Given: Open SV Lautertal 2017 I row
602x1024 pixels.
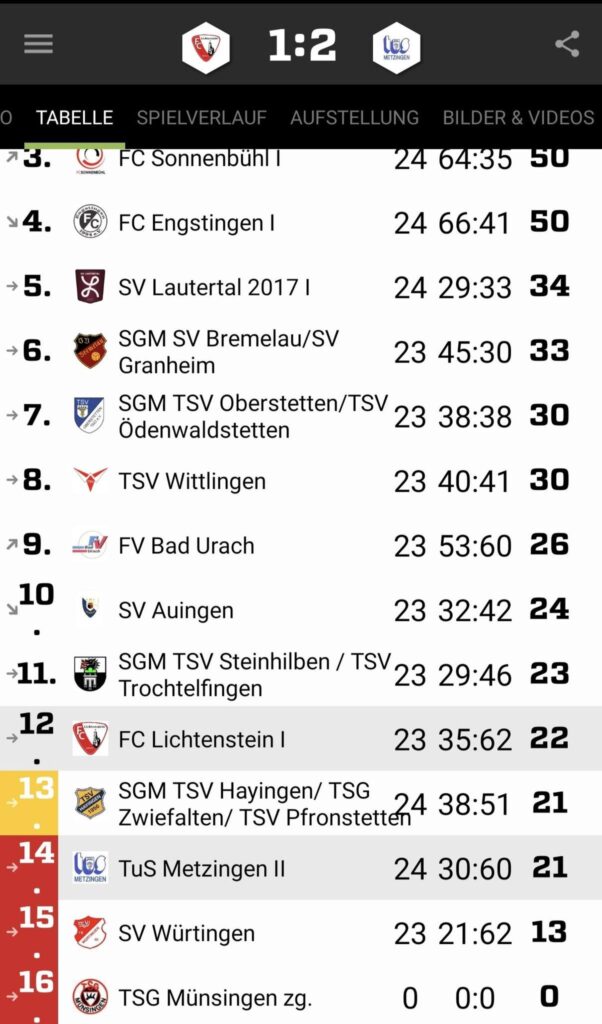Looking at the screenshot, I should 301,287.
